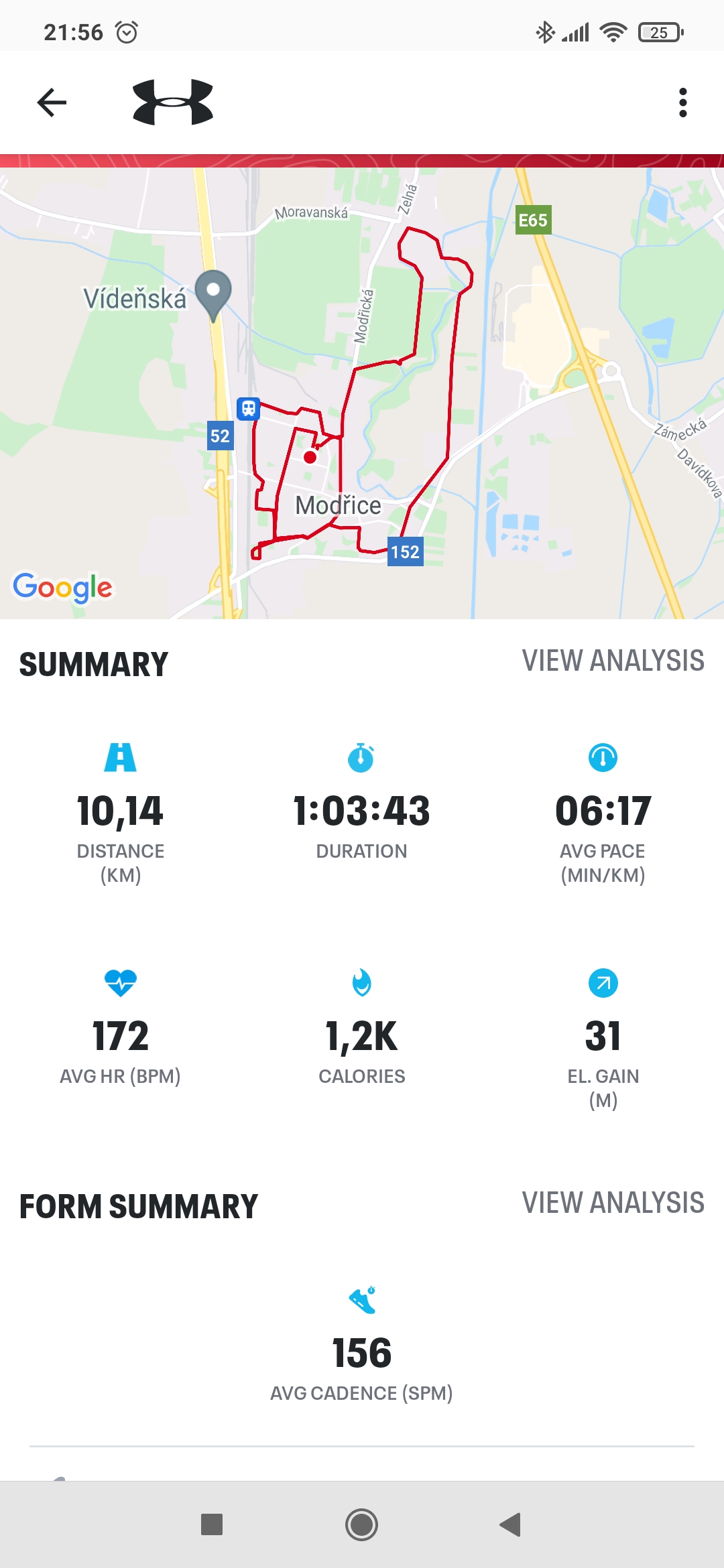Open the workout route map
The height and width of the screenshot is (1568, 724).
[x=362, y=393]
